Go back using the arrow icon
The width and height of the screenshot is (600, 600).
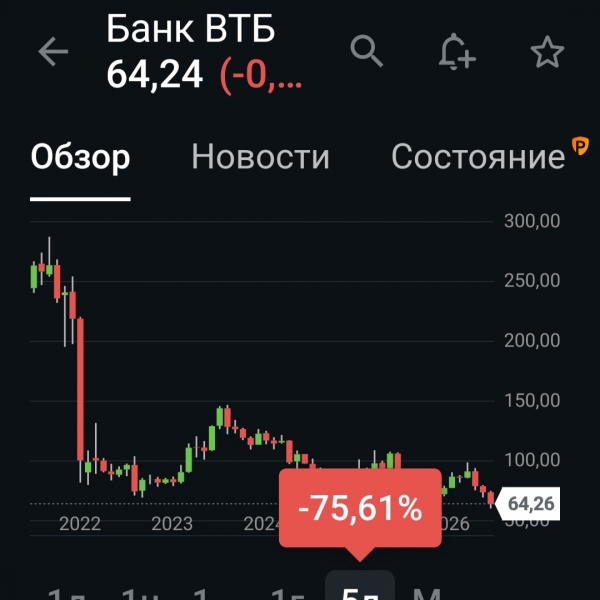53,51
